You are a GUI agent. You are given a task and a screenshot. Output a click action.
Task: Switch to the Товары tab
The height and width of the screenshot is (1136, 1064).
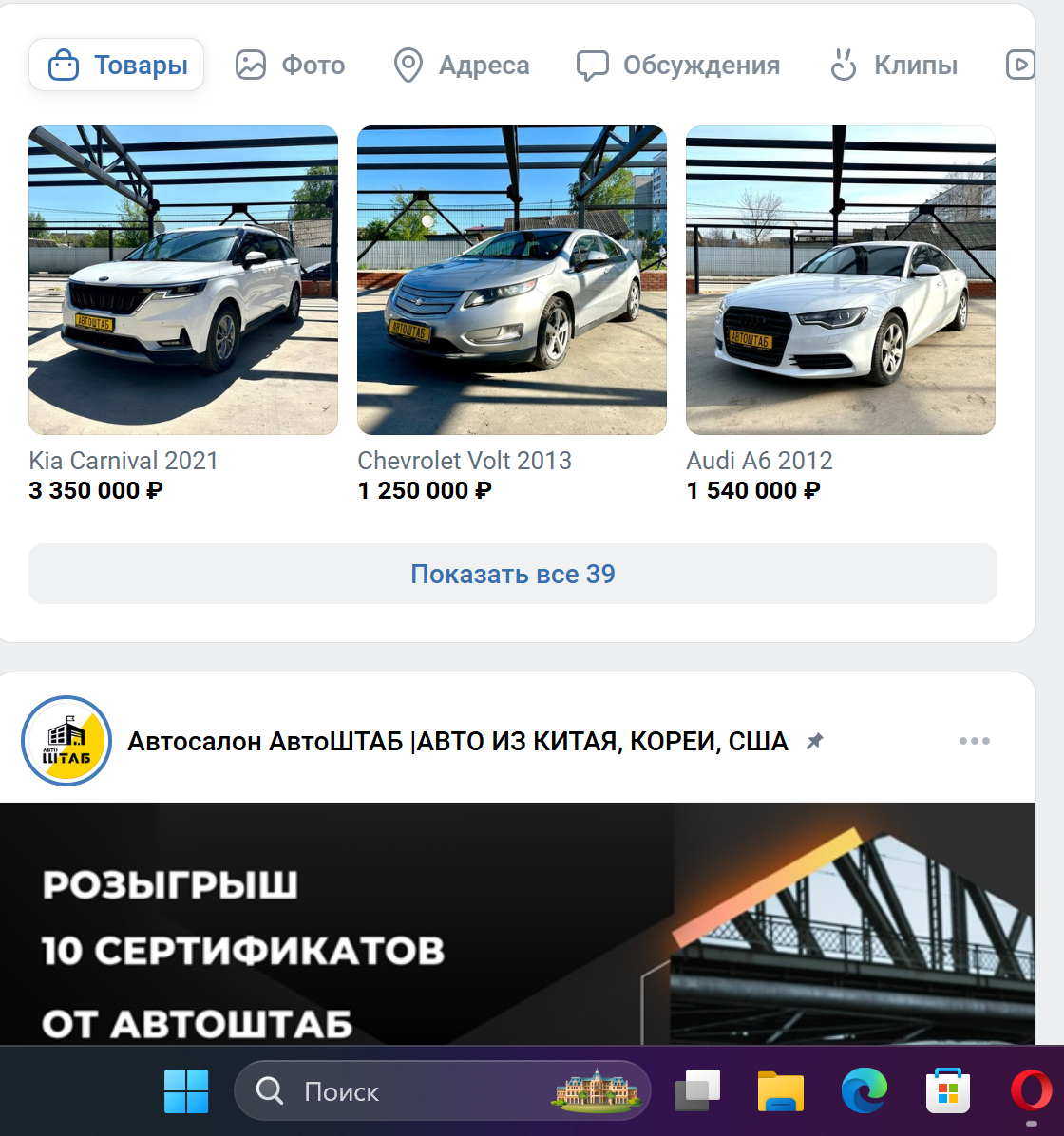click(x=117, y=66)
